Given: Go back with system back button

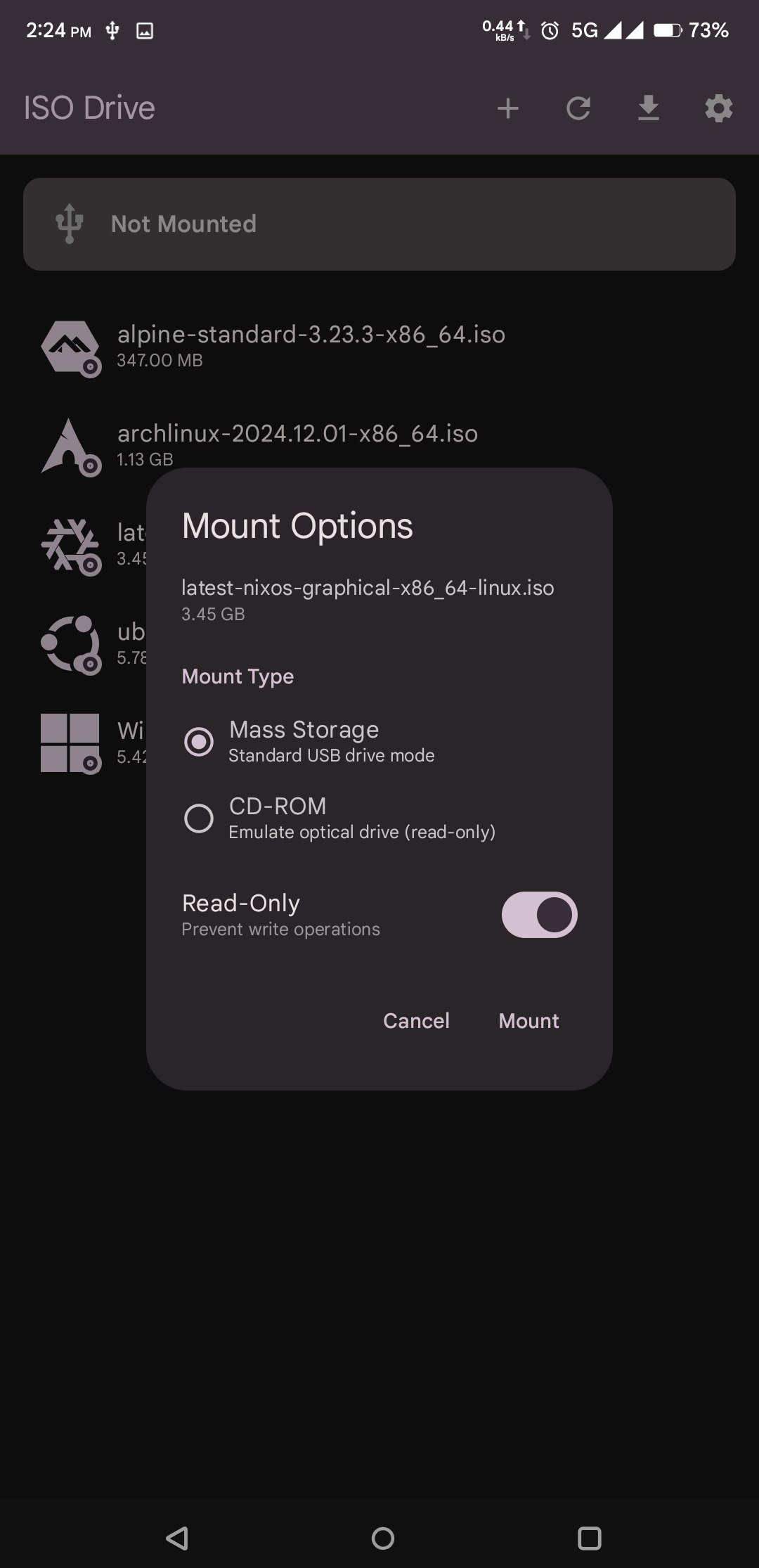Looking at the screenshot, I should click(177, 1538).
